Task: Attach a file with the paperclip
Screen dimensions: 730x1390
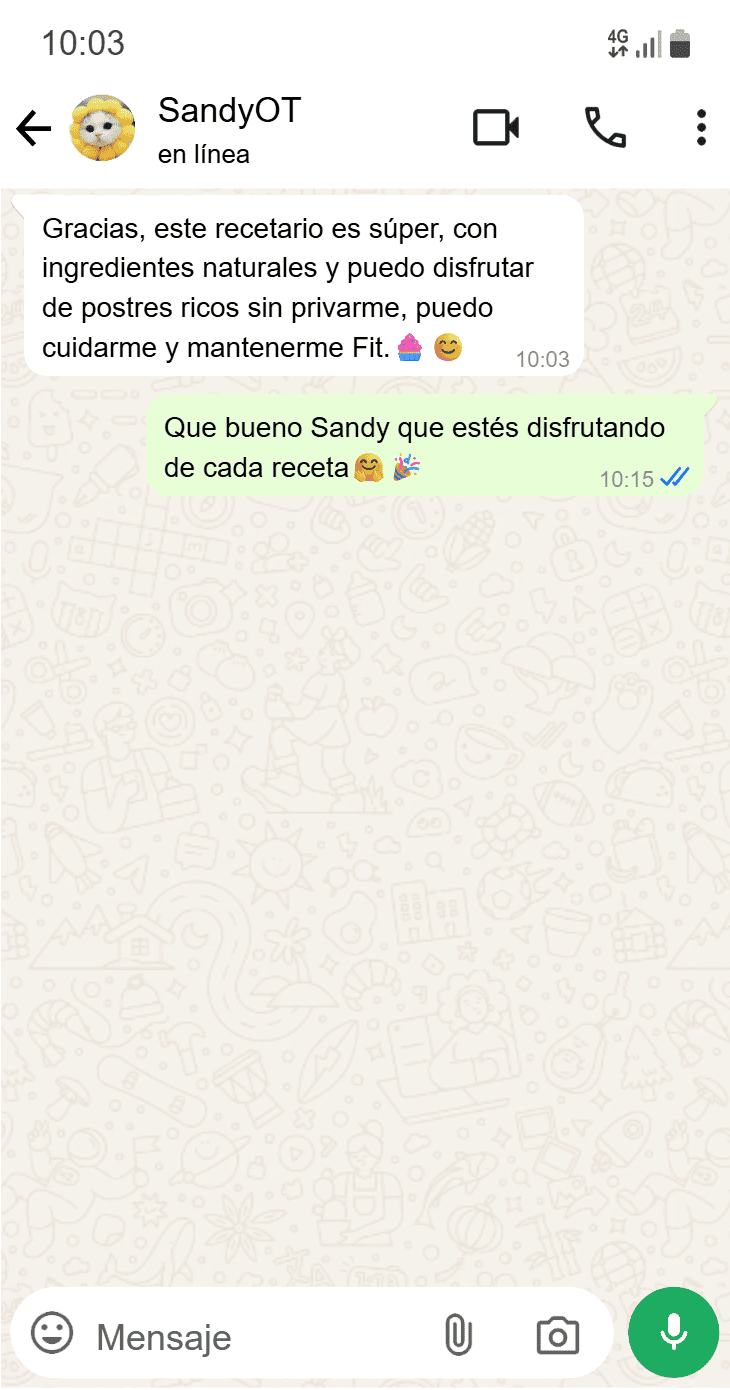Action: click(x=458, y=1335)
